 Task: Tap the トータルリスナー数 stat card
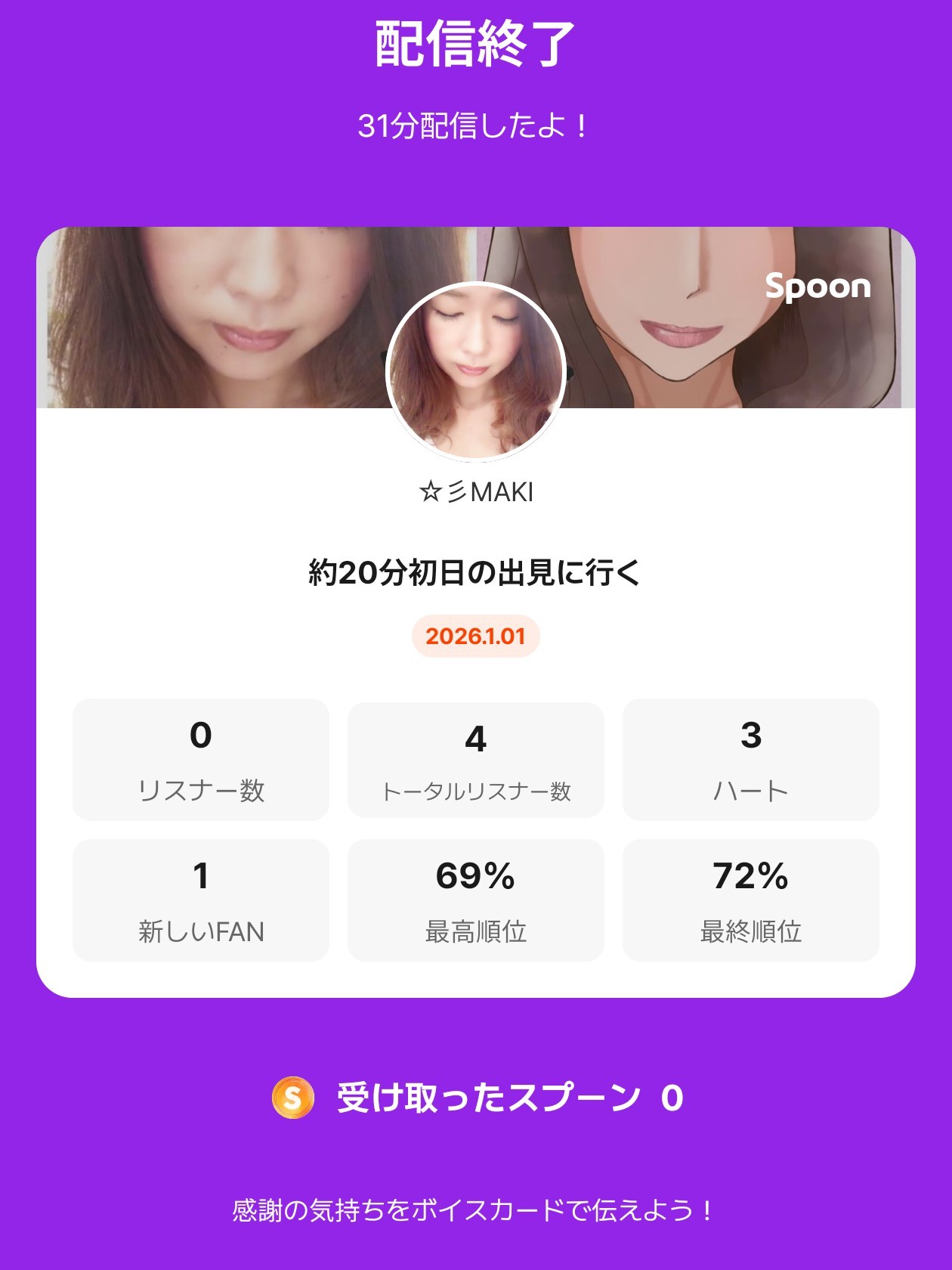tap(476, 758)
